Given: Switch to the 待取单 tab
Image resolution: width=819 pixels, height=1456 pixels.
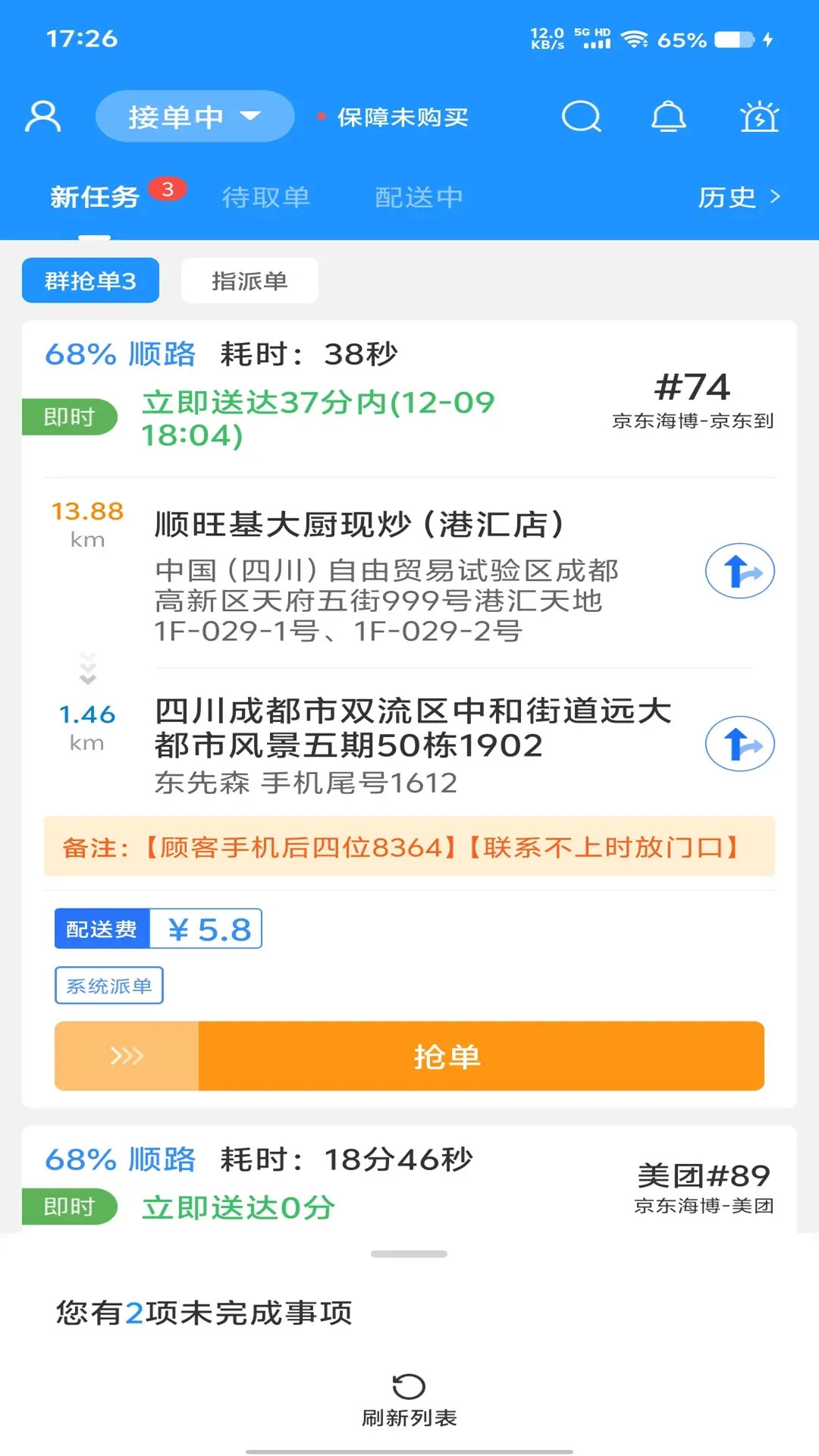Looking at the screenshot, I should (x=267, y=196).
